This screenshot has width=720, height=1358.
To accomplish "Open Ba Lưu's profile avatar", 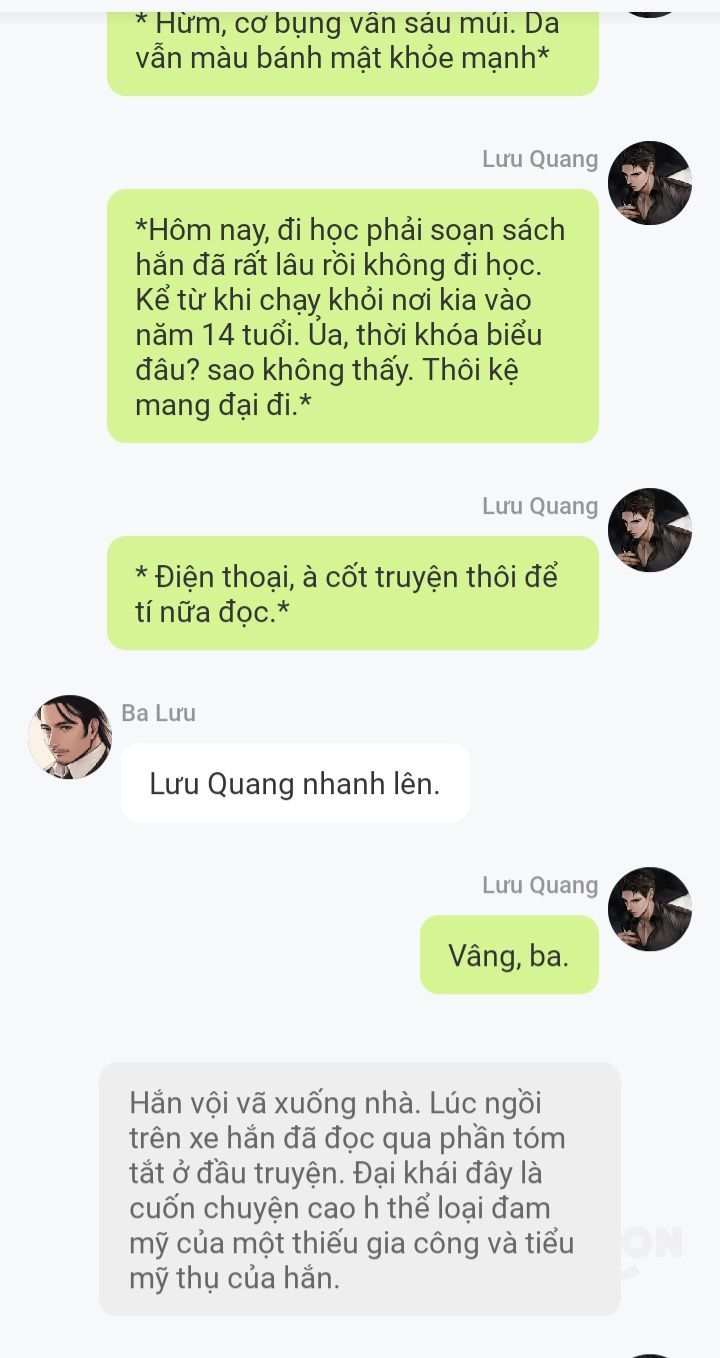I will [70, 737].
